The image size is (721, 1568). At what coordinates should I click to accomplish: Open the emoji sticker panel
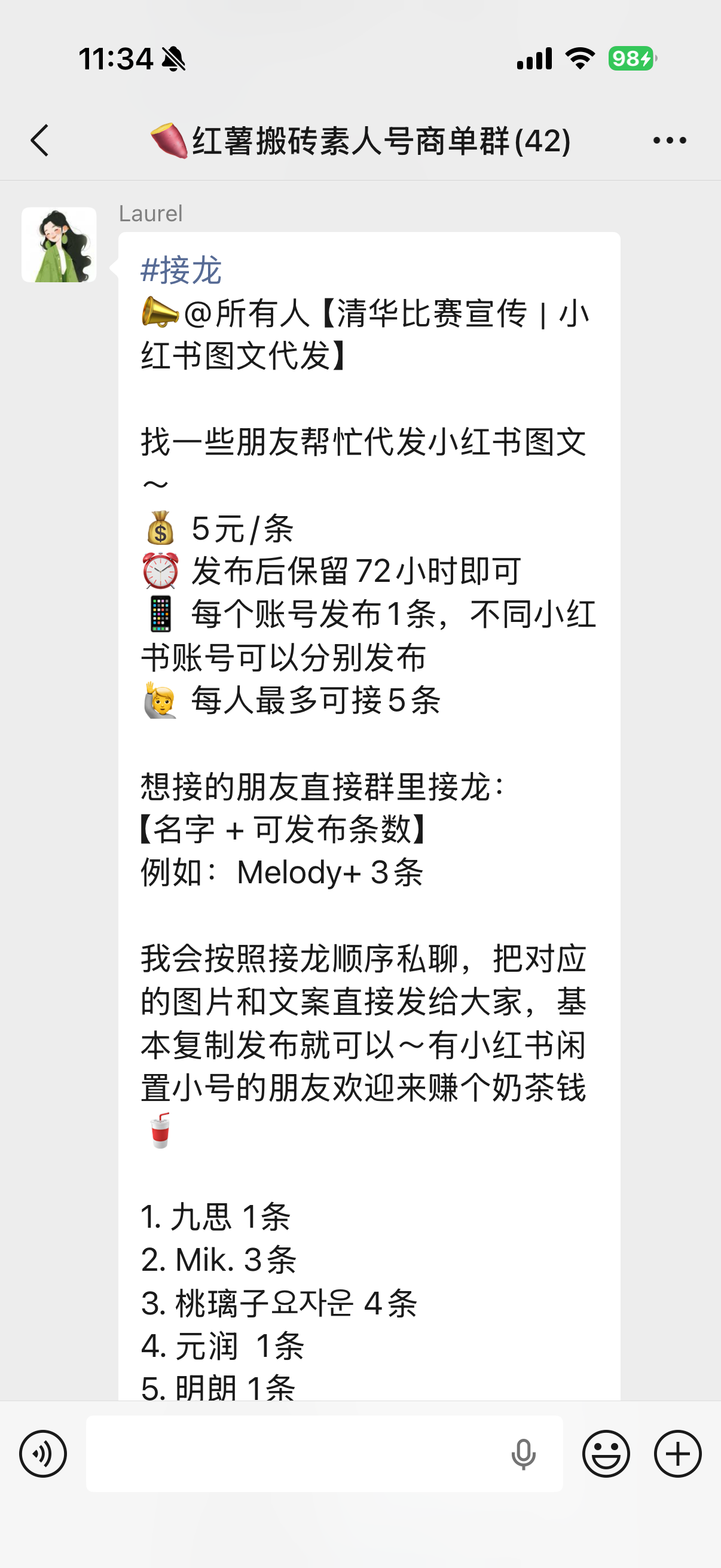(x=606, y=1454)
